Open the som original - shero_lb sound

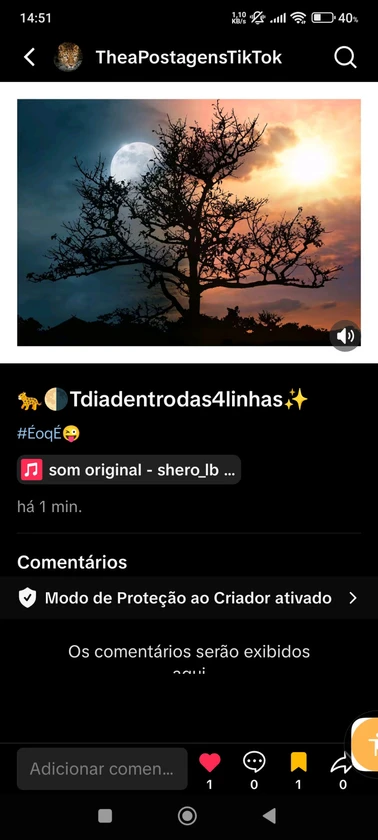(x=129, y=470)
